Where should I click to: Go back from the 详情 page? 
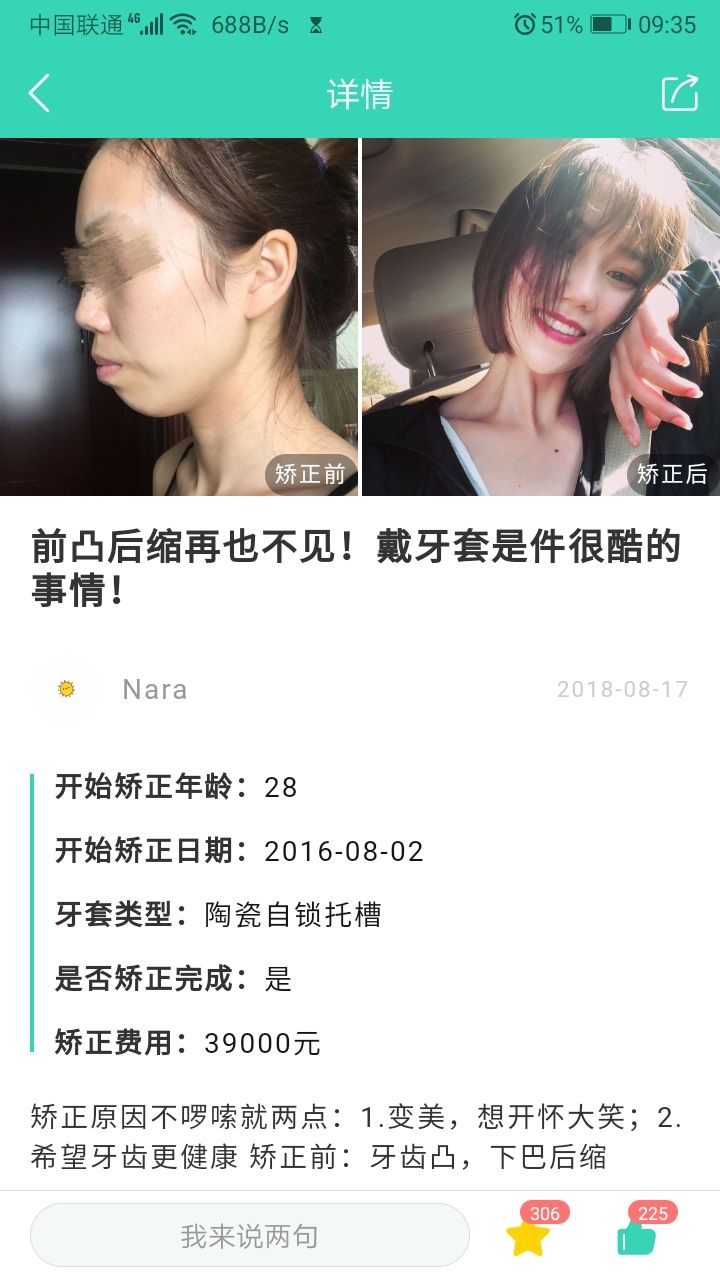coord(39,94)
